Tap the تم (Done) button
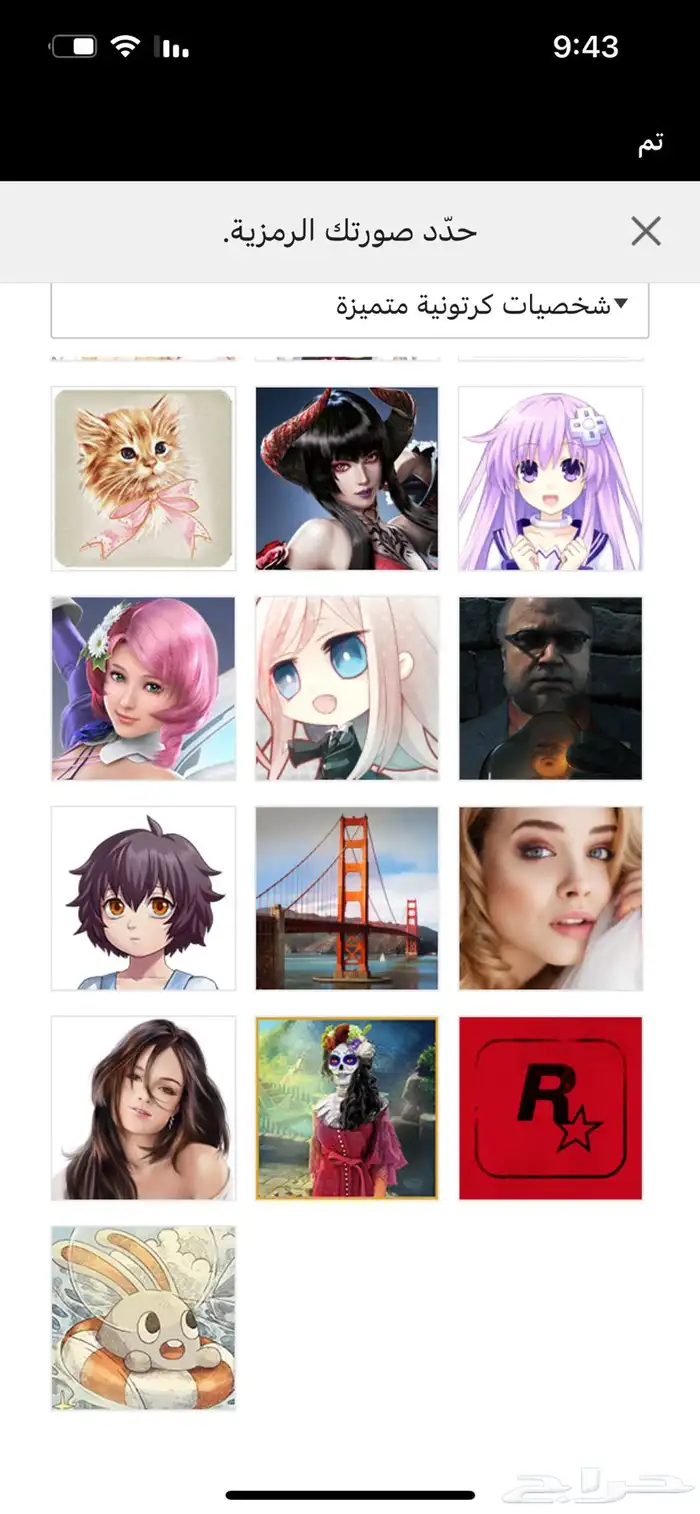This screenshot has height=1514, width=700. pyautogui.click(x=650, y=144)
